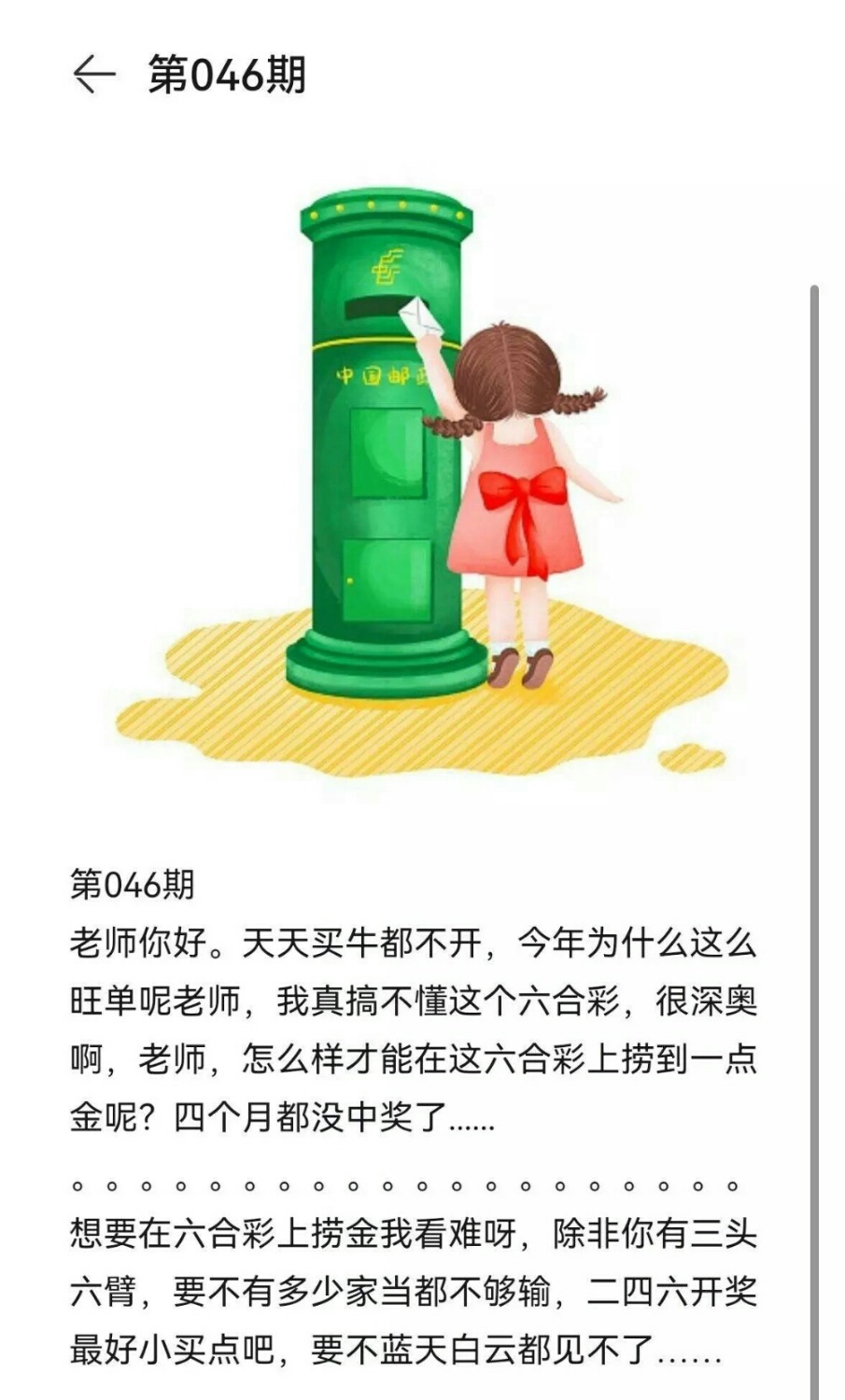The height and width of the screenshot is (1400, 845).
Task: Go back from the 第046期 page
Action: click(x=93, y=75)
